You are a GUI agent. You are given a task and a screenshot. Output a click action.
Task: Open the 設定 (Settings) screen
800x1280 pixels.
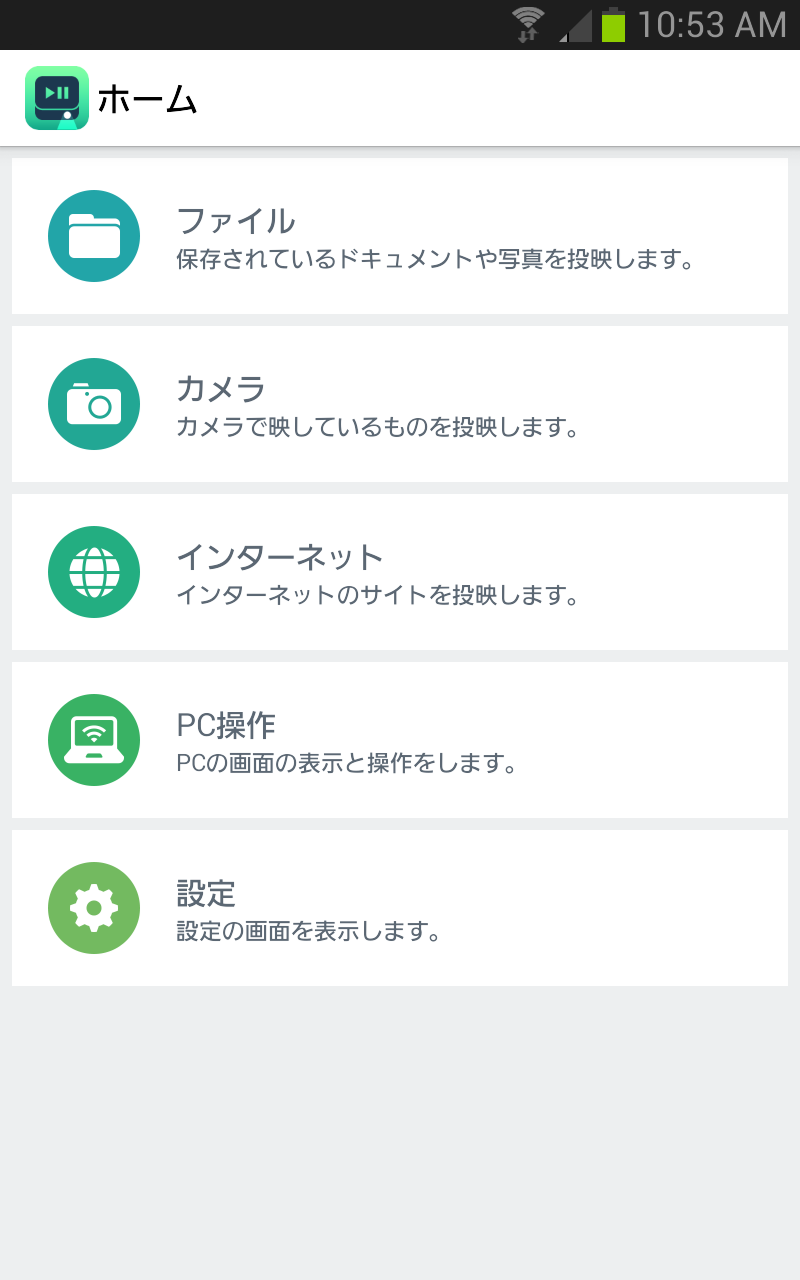[x=400, y=908]
